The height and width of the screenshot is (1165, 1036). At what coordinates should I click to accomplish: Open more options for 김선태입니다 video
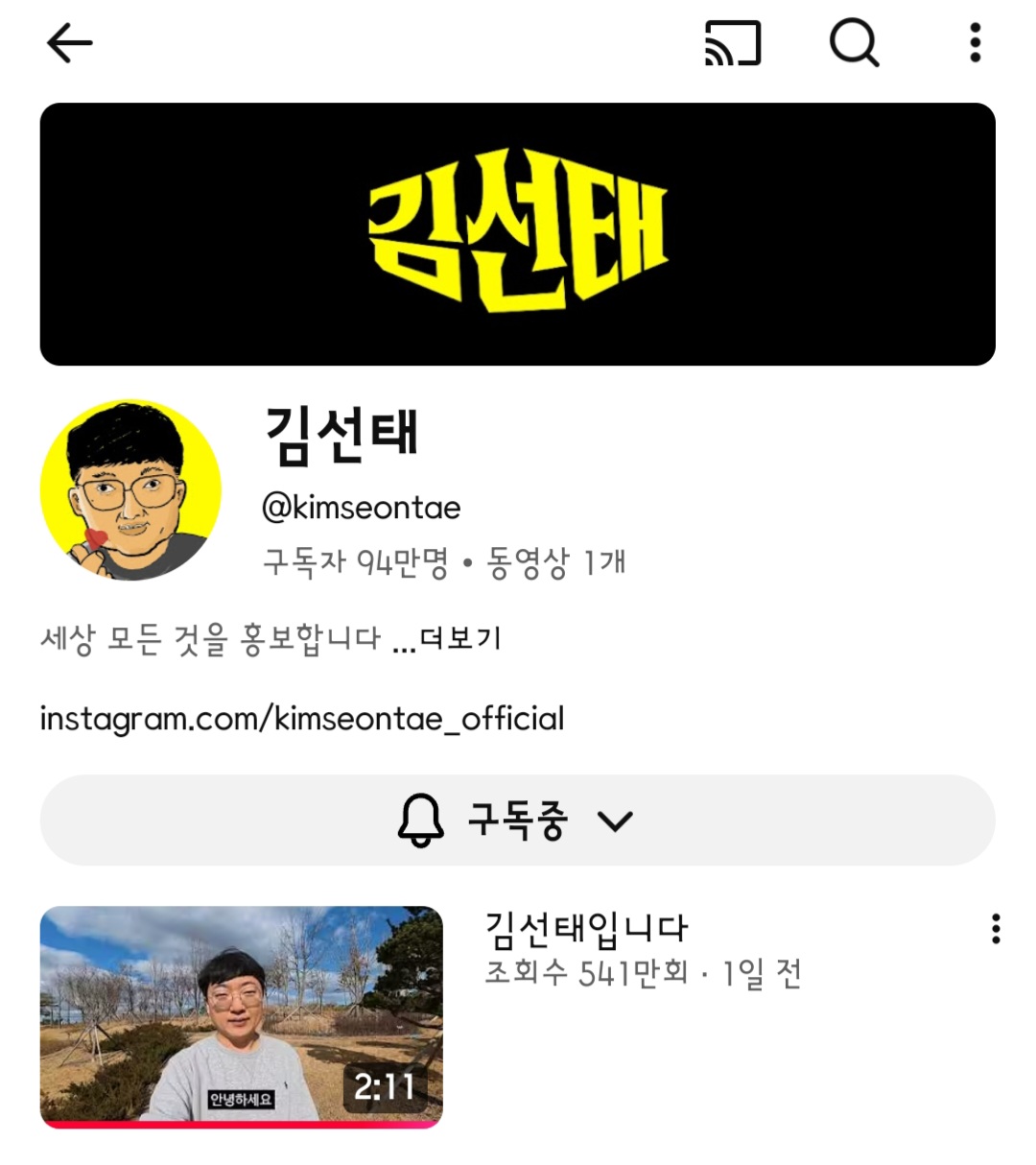click(x=996, y=929)
